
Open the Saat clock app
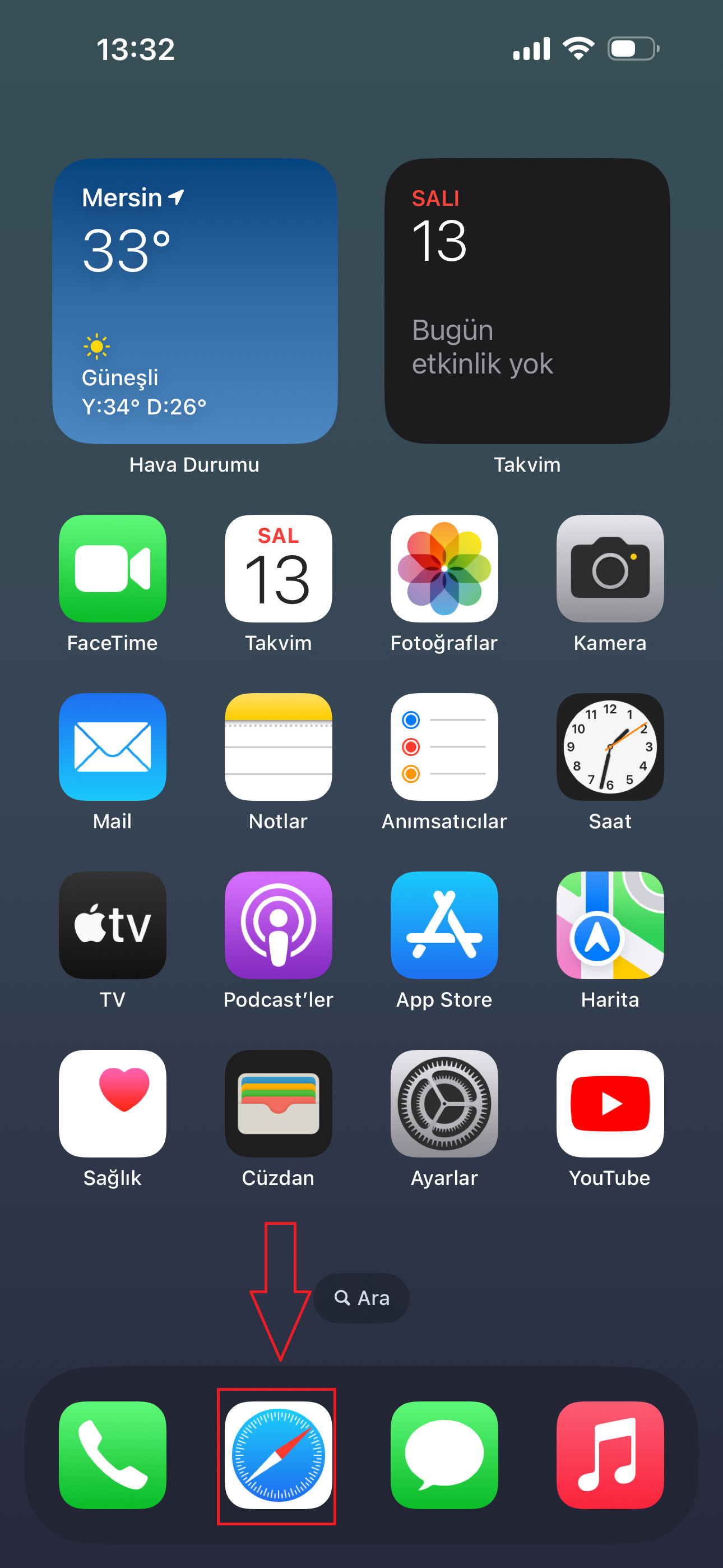(x=610, y=747)
